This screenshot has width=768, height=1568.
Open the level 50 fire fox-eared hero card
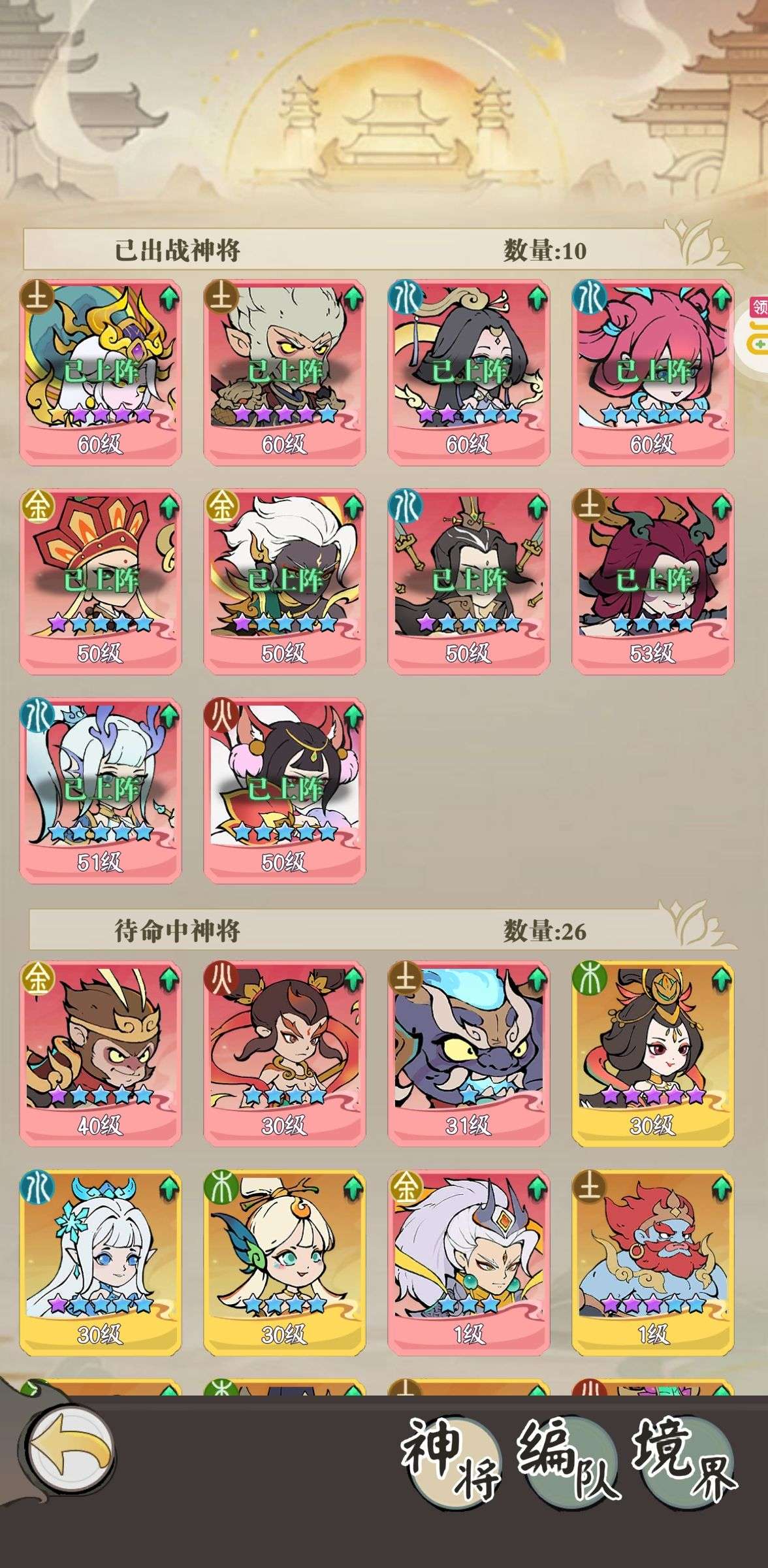(284, 789)
